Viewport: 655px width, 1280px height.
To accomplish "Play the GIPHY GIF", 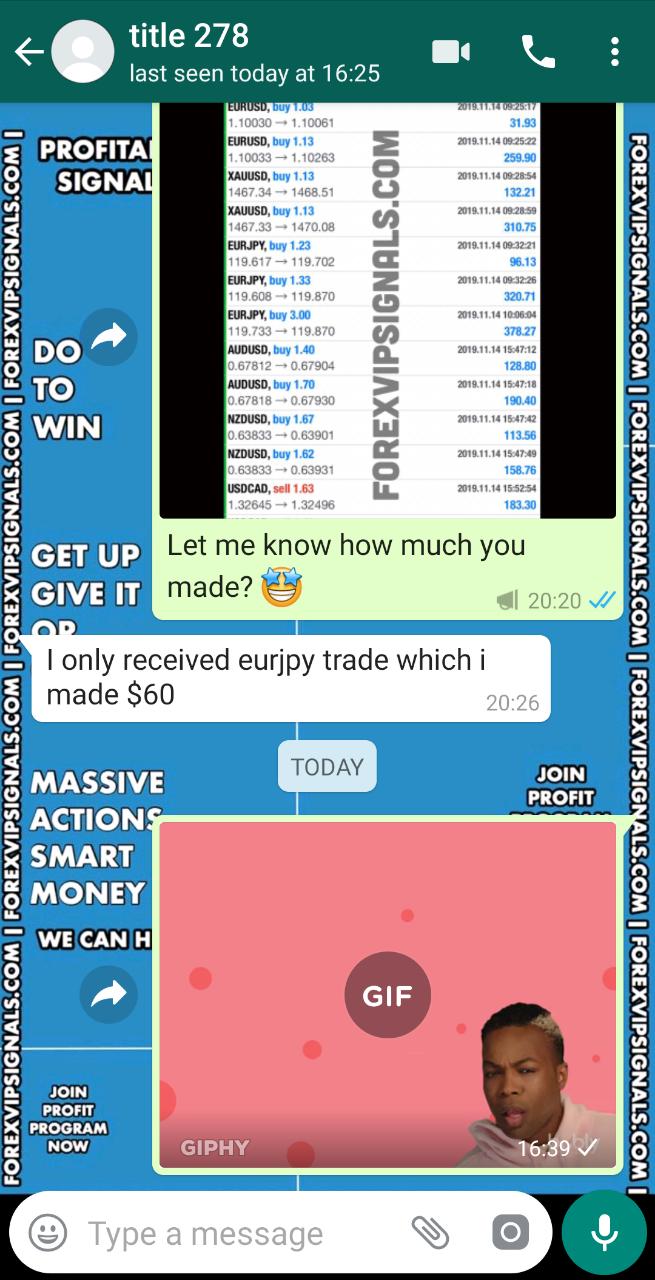I will tap(387, 995).
